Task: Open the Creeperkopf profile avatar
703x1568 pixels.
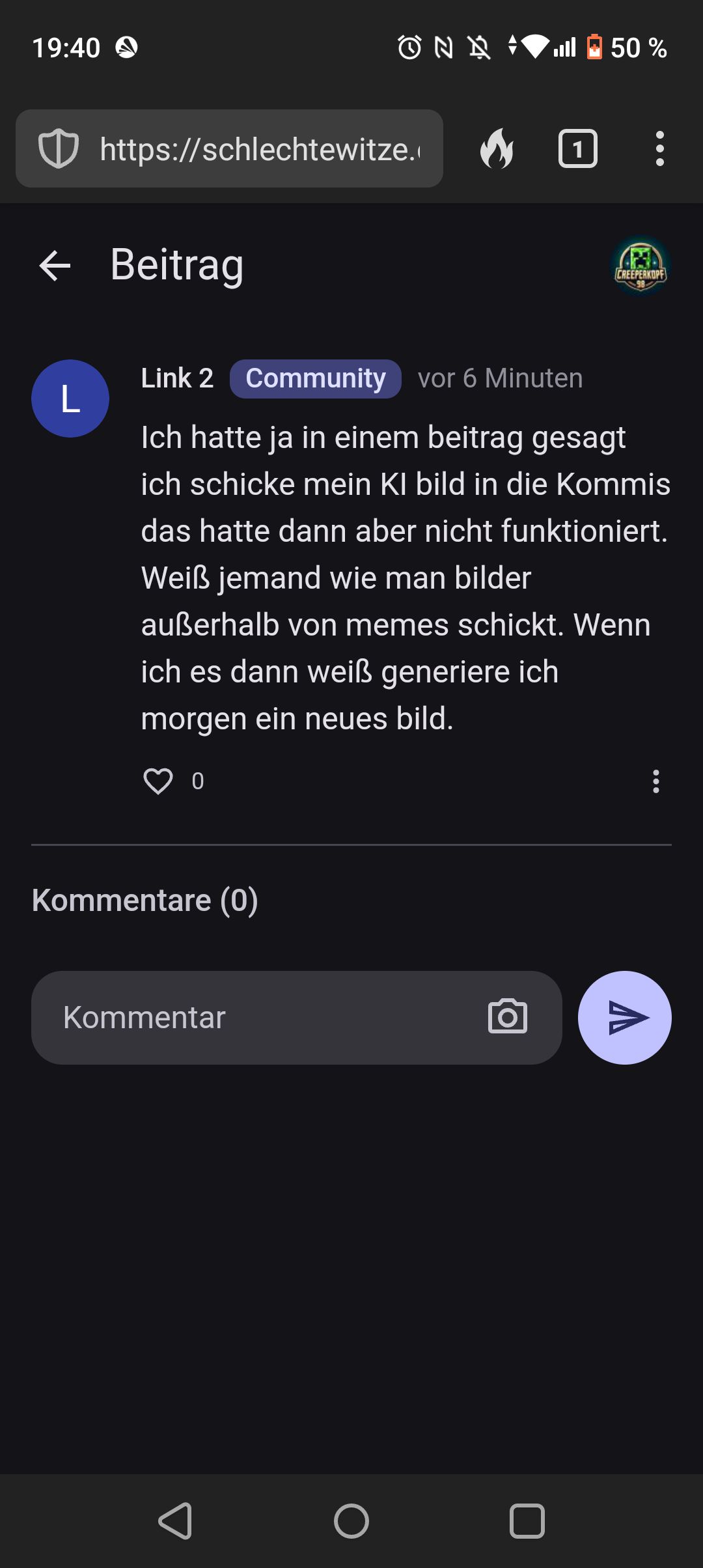Action: [641, 266]
